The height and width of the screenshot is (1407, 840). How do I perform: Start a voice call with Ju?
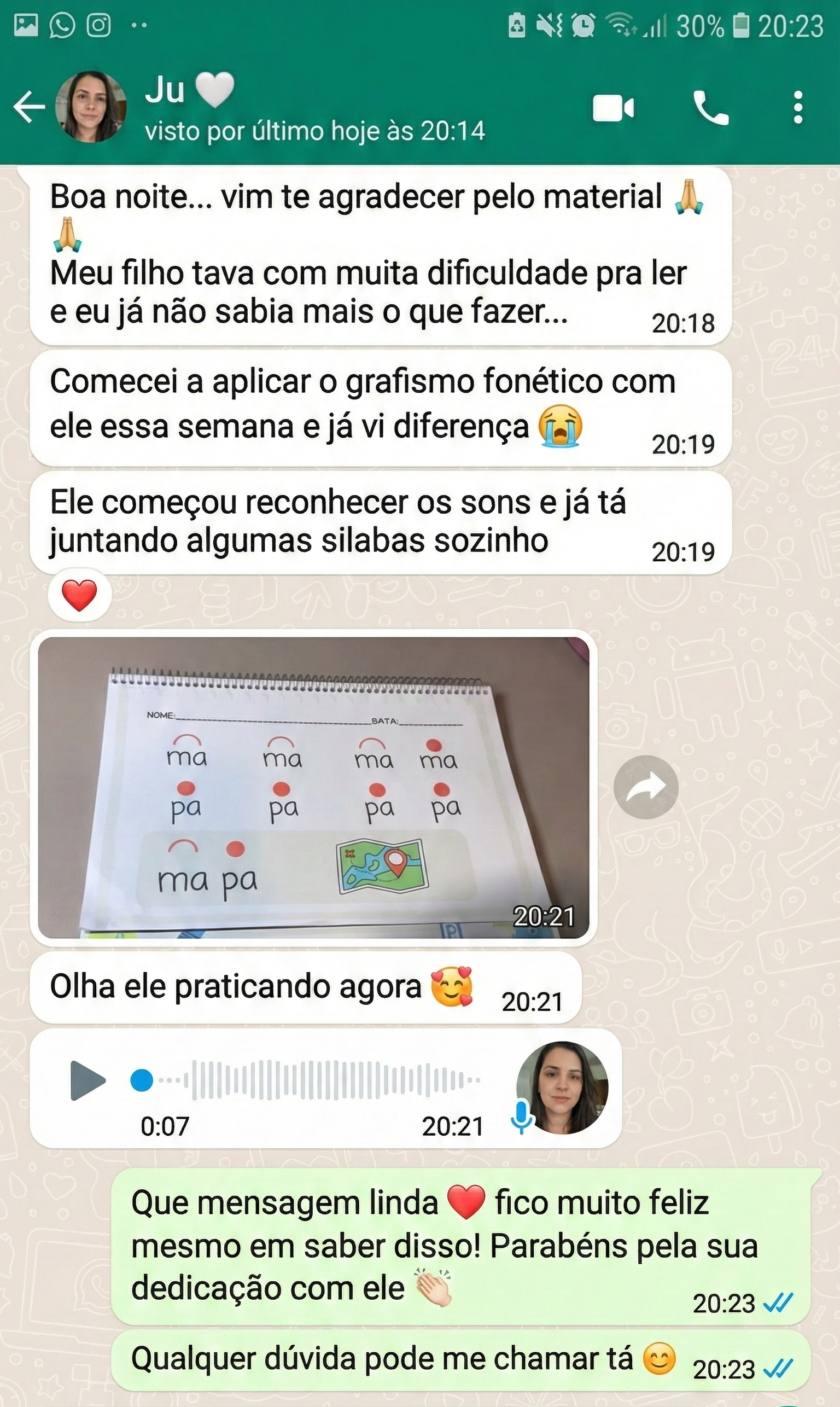711,108
